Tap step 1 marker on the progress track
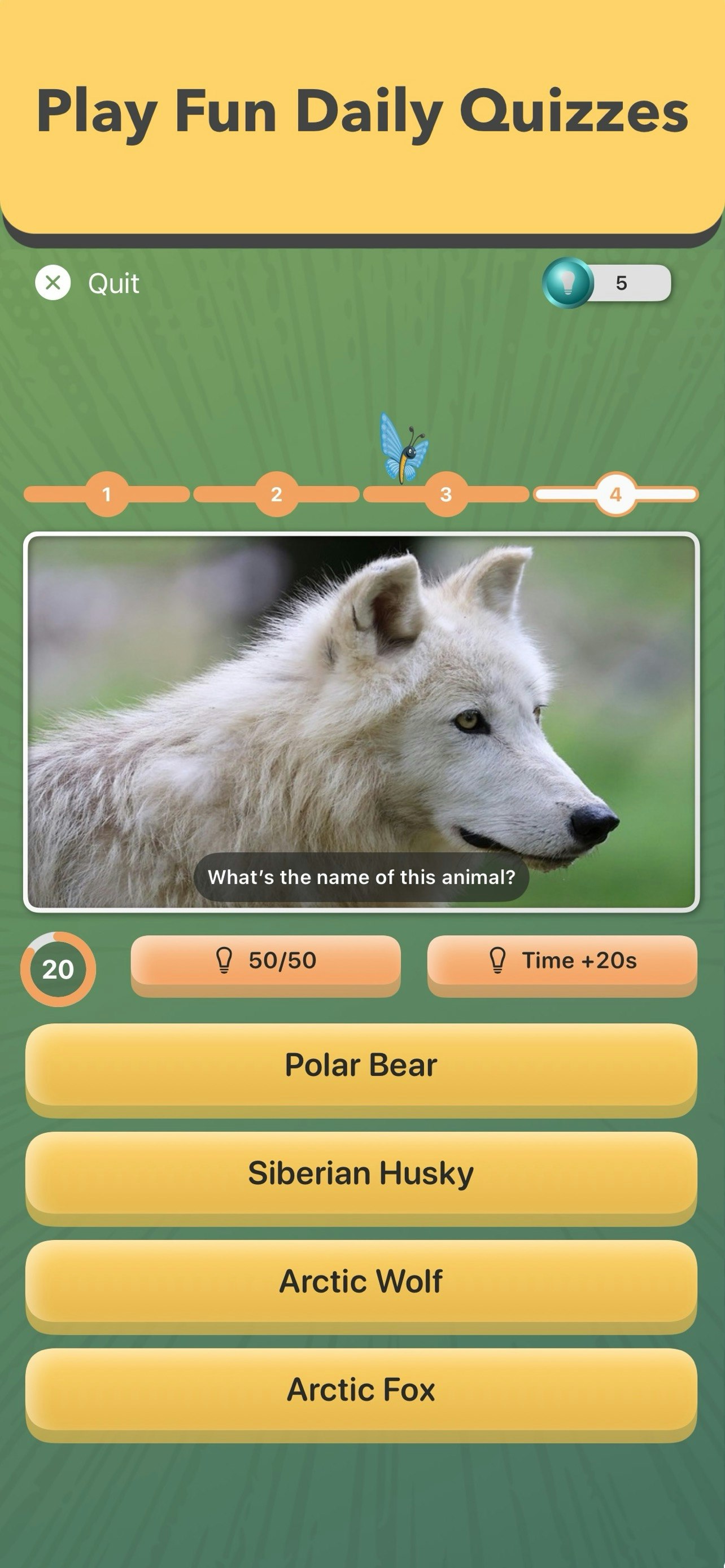 [x=108, y=495]
